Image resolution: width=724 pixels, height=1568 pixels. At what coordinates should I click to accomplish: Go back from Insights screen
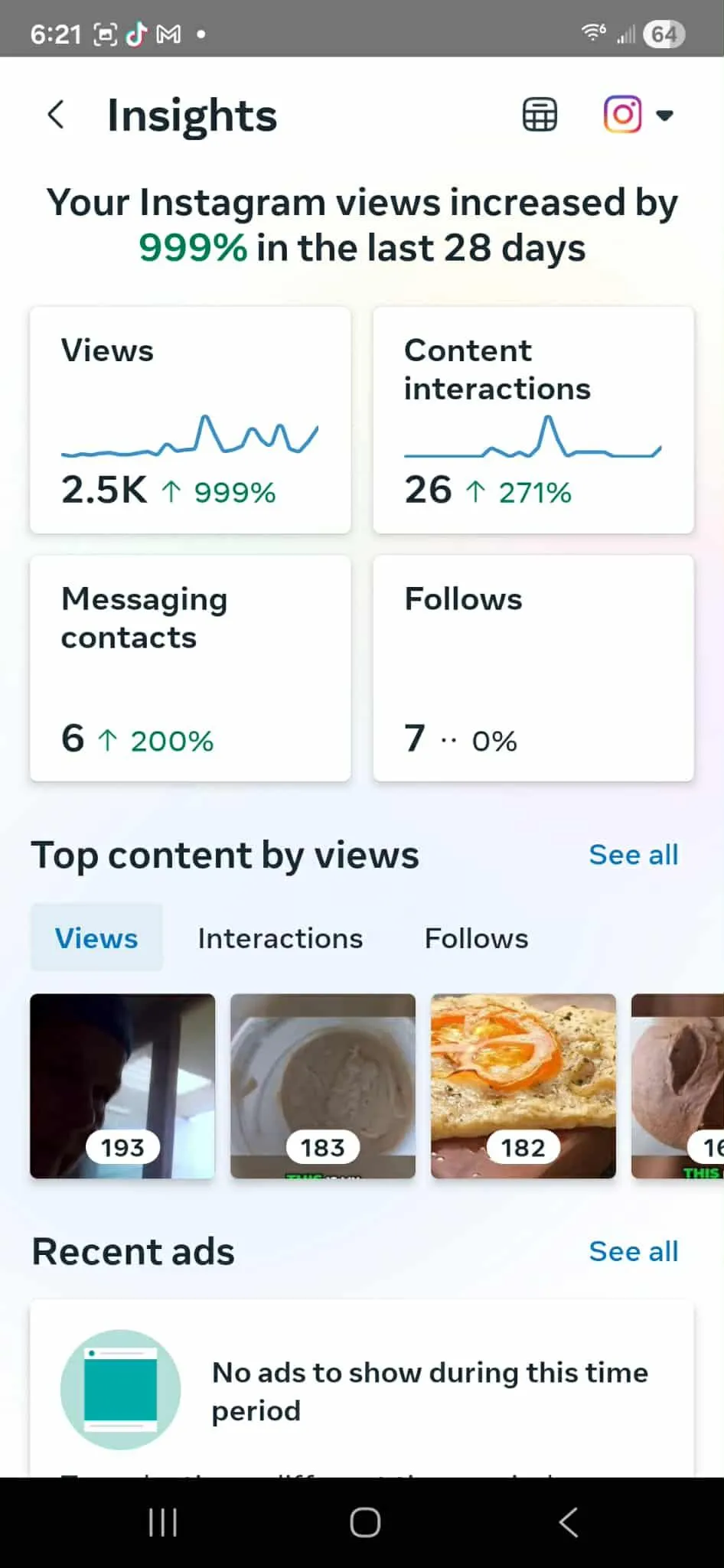(56, 116)
